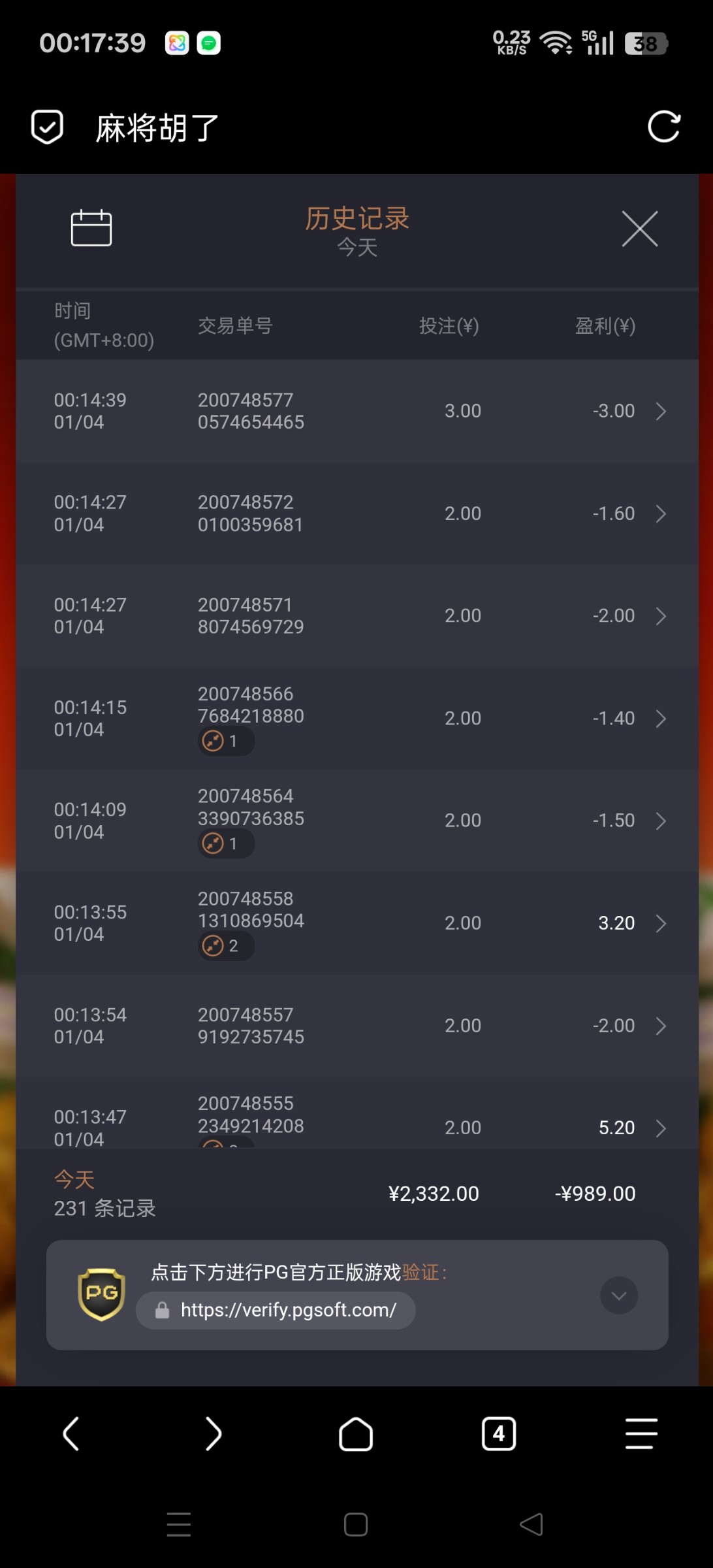Tap the shield security icon beside 麻将胡了
This screenshot has height=1568, width=713.
[x=48, y=127]
